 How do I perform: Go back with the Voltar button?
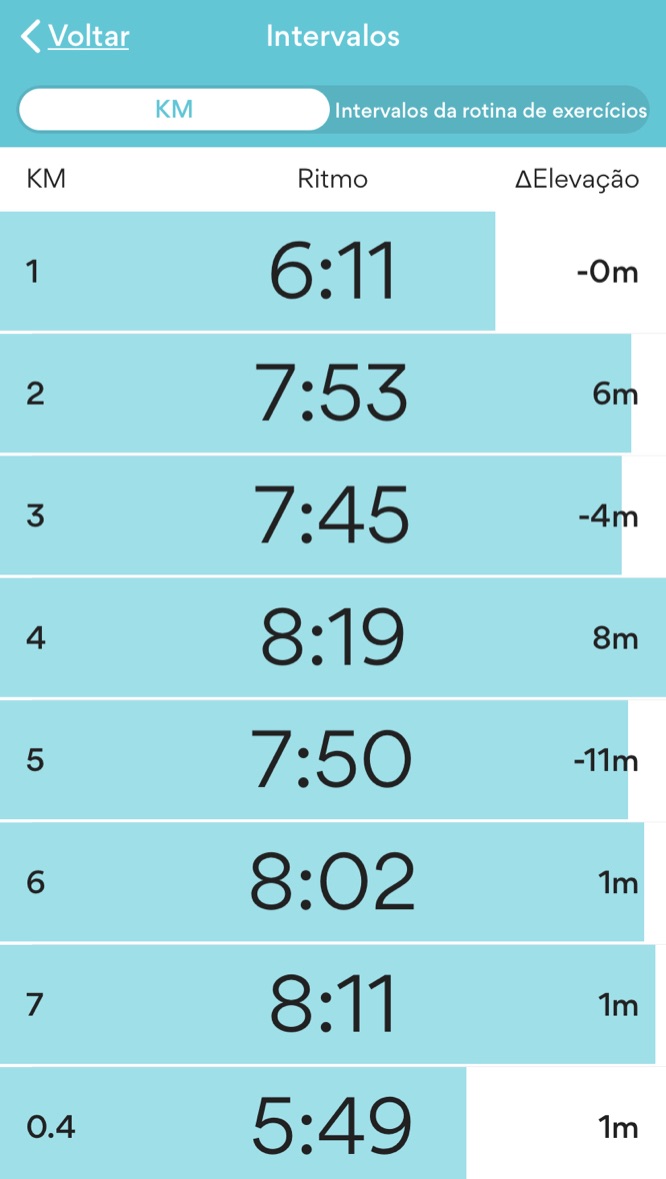point(76,37)
